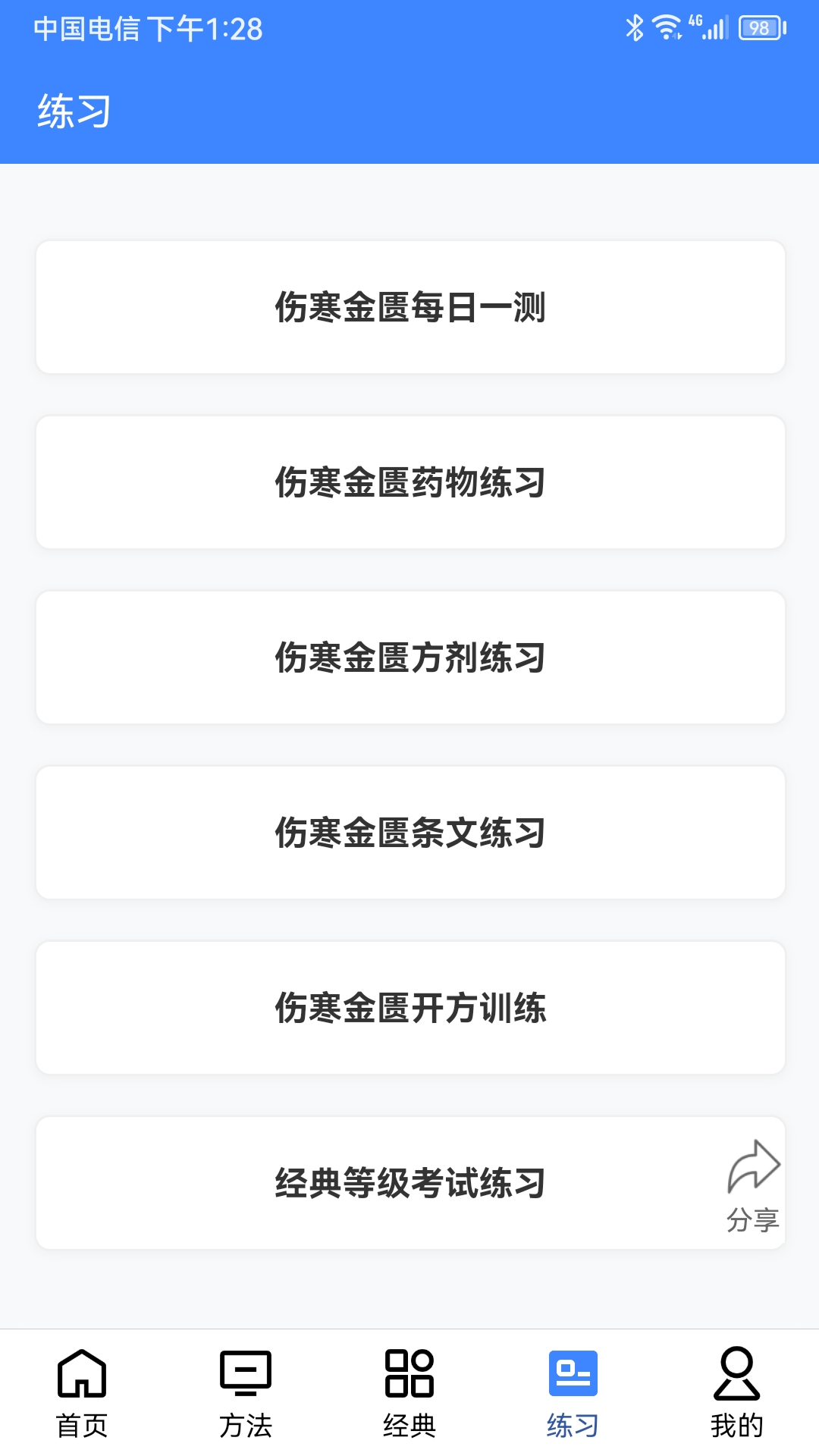
Task: Select the 练习 practice icon in bottom bar
Action: pyautogui.click(x=573, y=1379)
